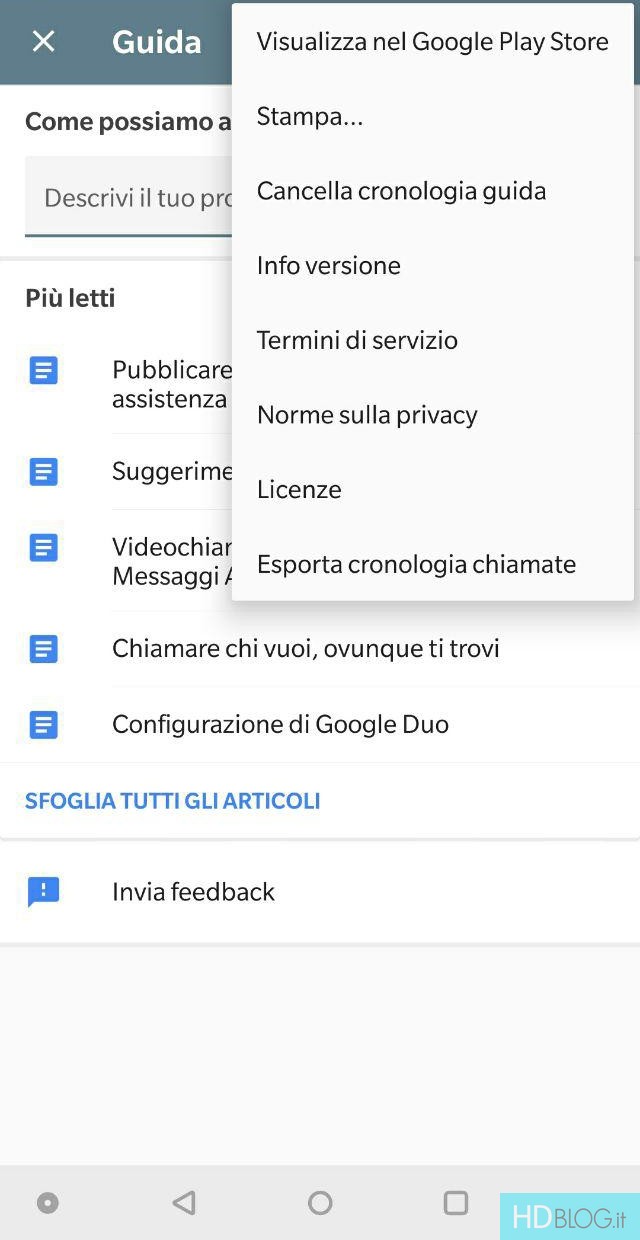Close the Guida help screen
640x1240 pixels.
(43, 41)
